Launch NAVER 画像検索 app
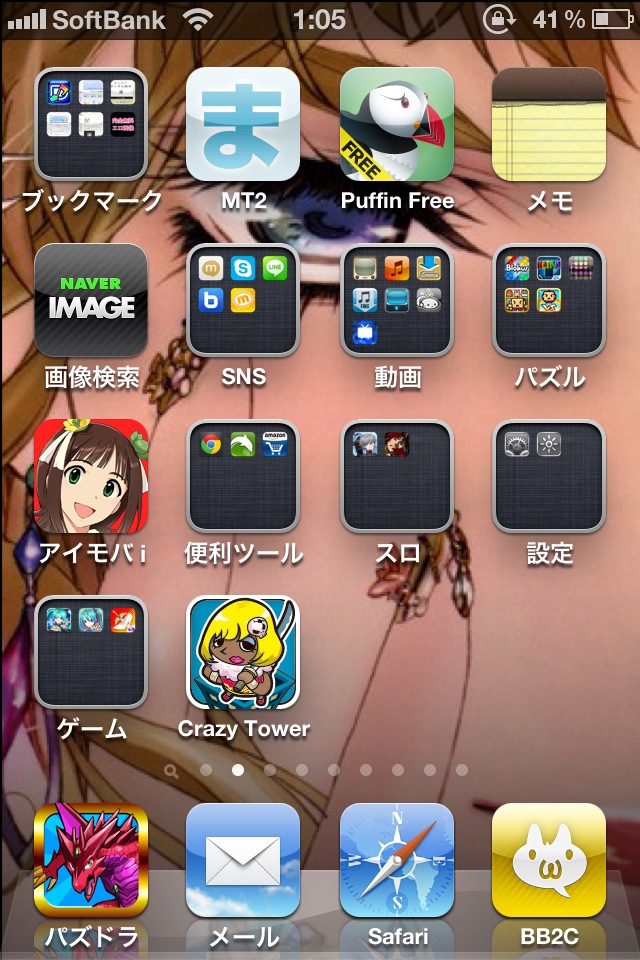 [91, 300]
